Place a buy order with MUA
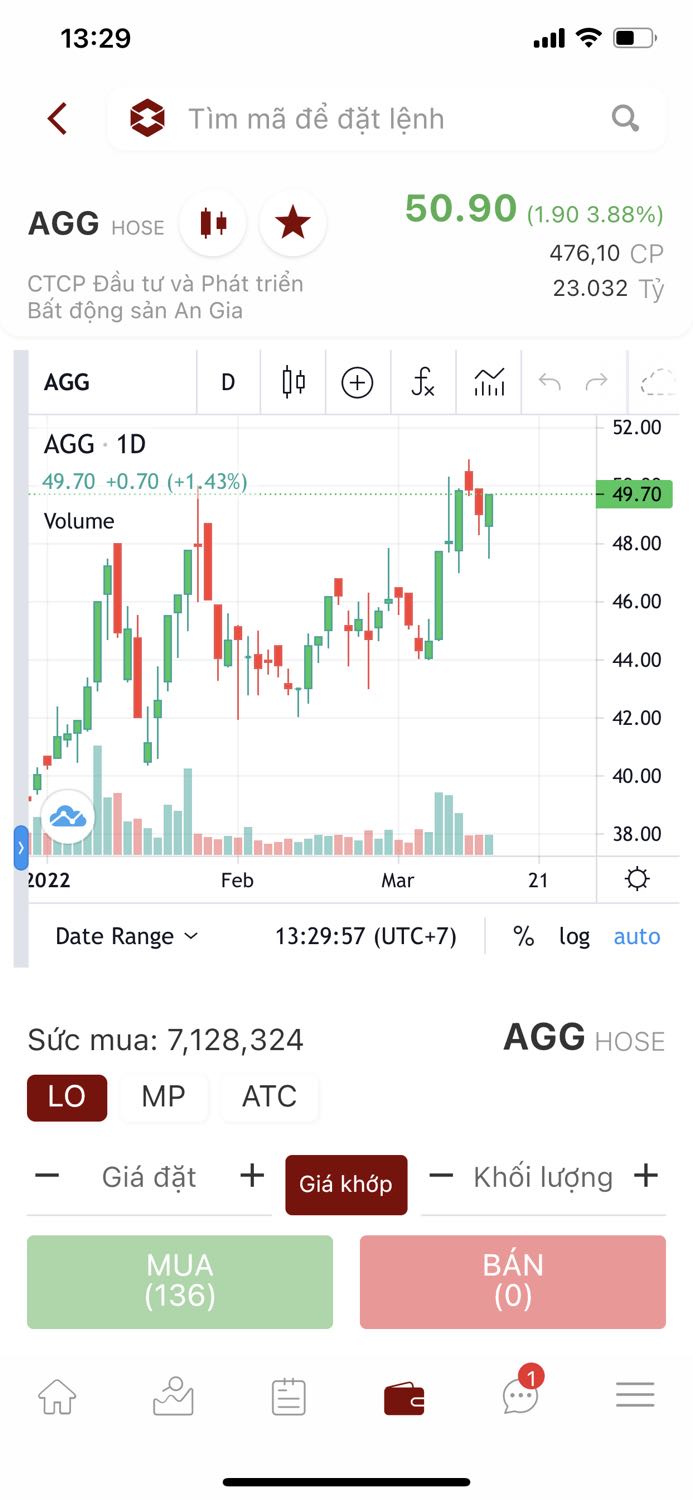Screen dimensions: 693x1500 [x=180, y=1281]
